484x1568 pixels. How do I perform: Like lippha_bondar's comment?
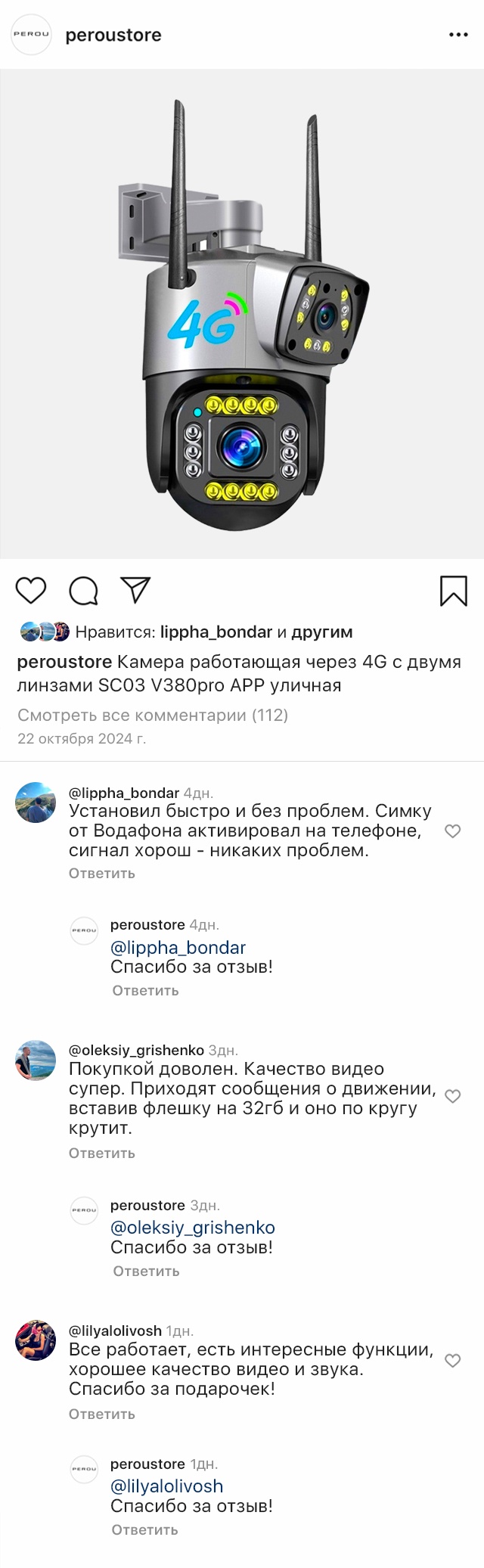452,831
